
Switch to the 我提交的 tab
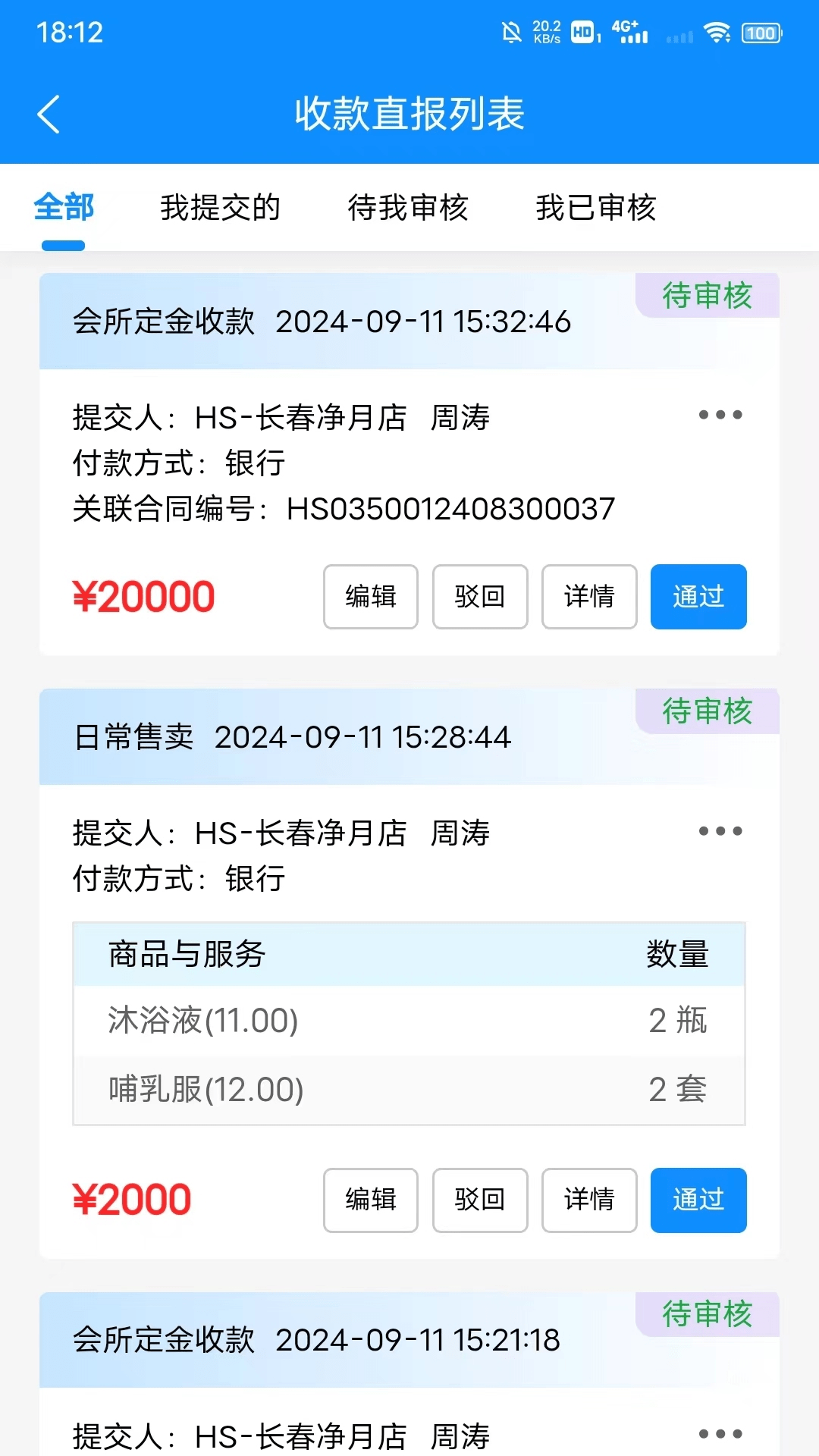tap(221, 208)
